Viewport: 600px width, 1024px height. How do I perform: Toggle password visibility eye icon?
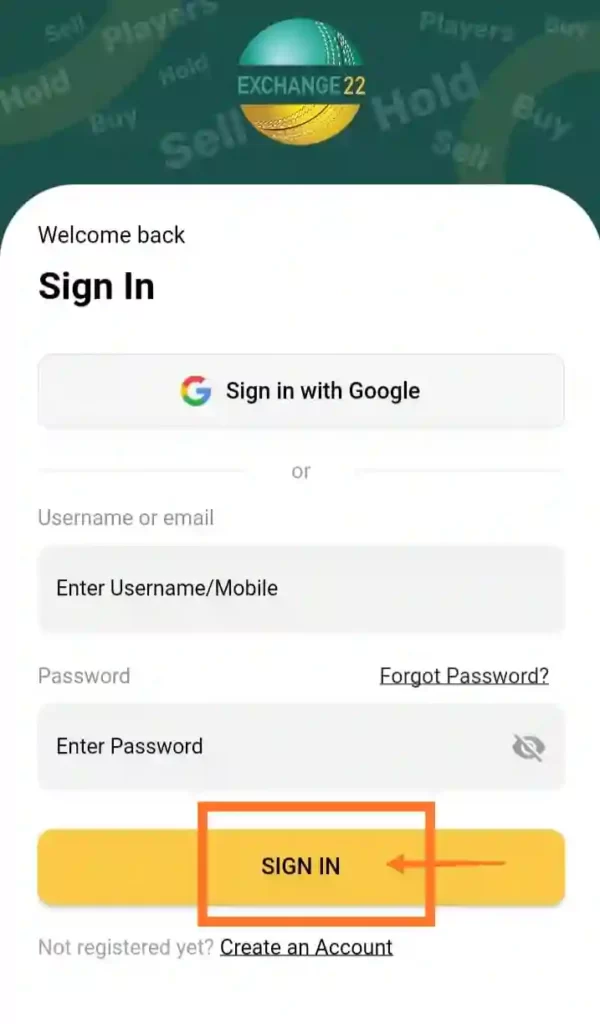pyautogui.click(x=528, y=747)
